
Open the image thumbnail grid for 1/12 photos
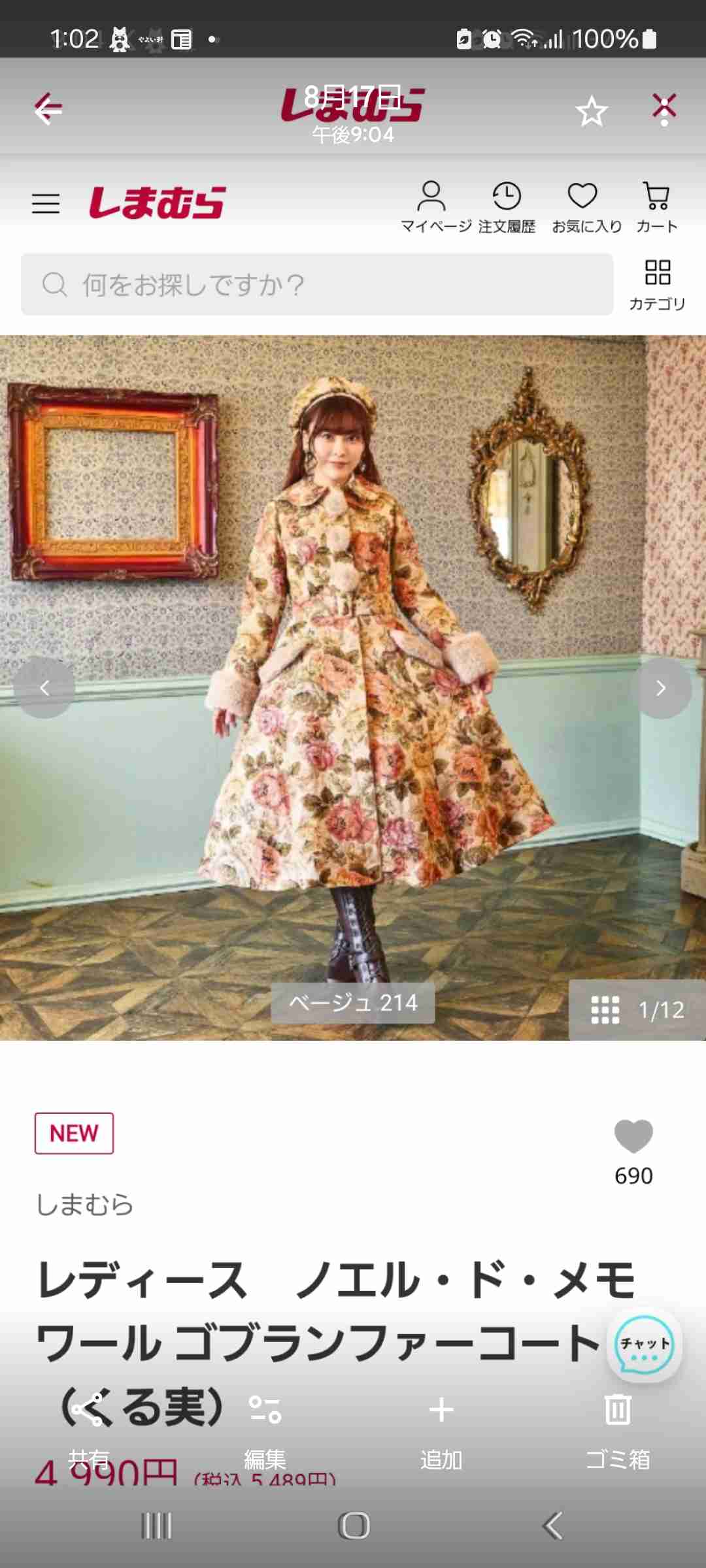click(x=605, y=1009)
